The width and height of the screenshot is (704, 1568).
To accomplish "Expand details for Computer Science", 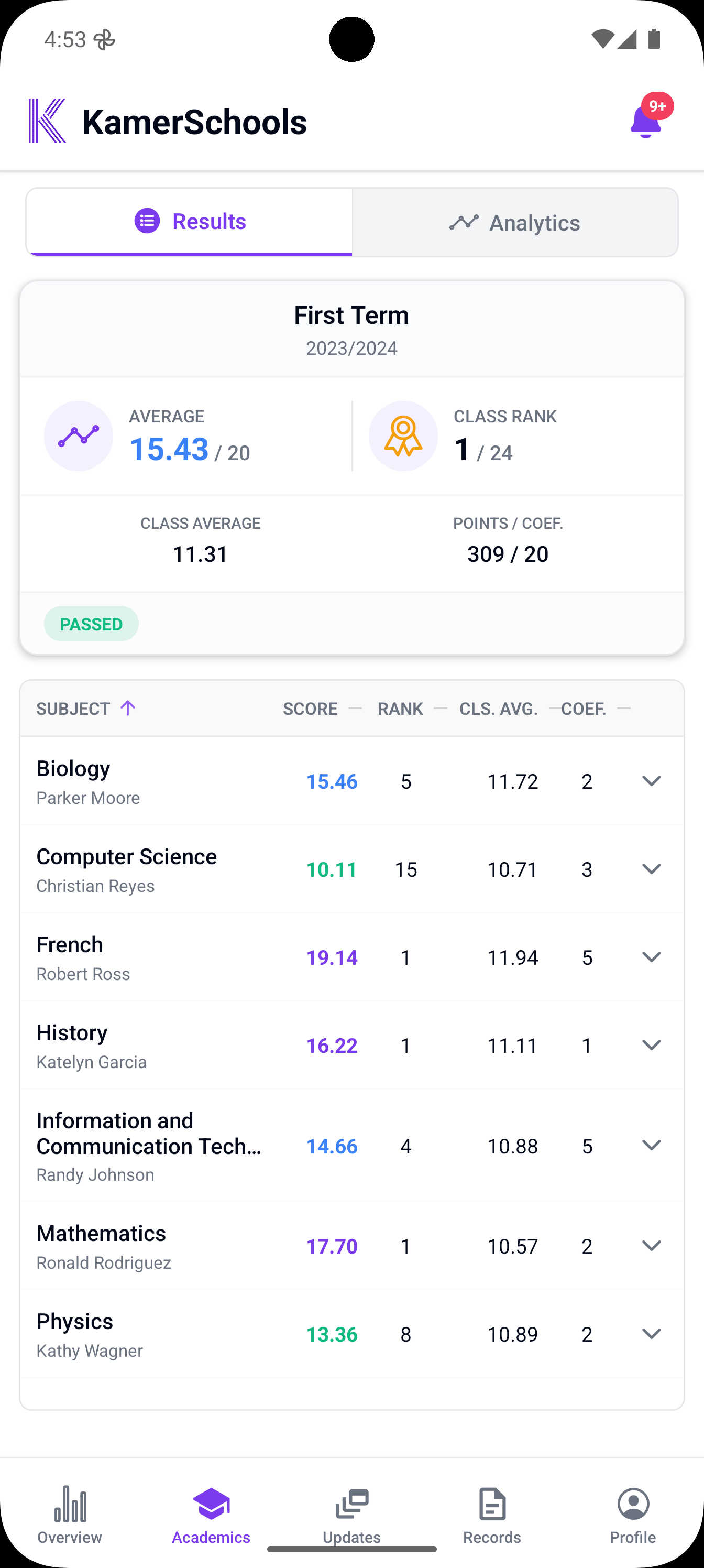I will pyautogui.click(x=651, y=869).
